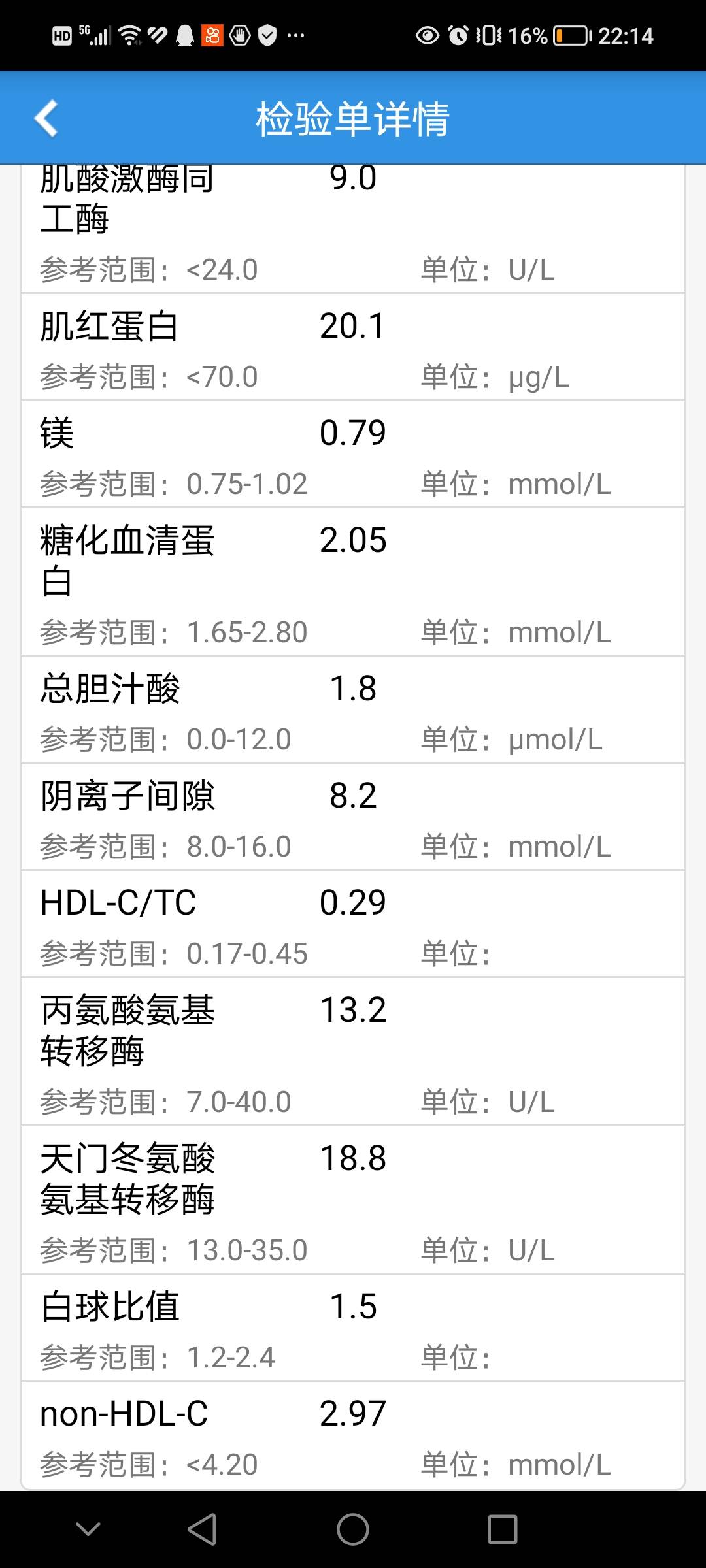Tap the Wi-Fi status icon
This screenshot has width=706, height=1568.
pos(128,35)
